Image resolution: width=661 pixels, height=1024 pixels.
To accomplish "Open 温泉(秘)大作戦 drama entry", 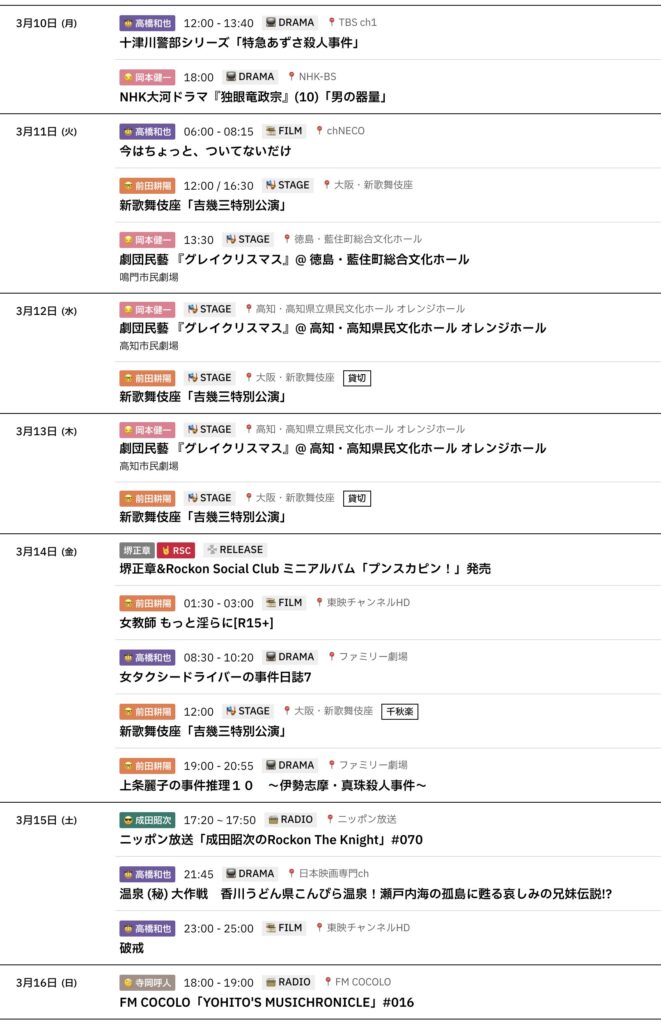I will (365, 893).
